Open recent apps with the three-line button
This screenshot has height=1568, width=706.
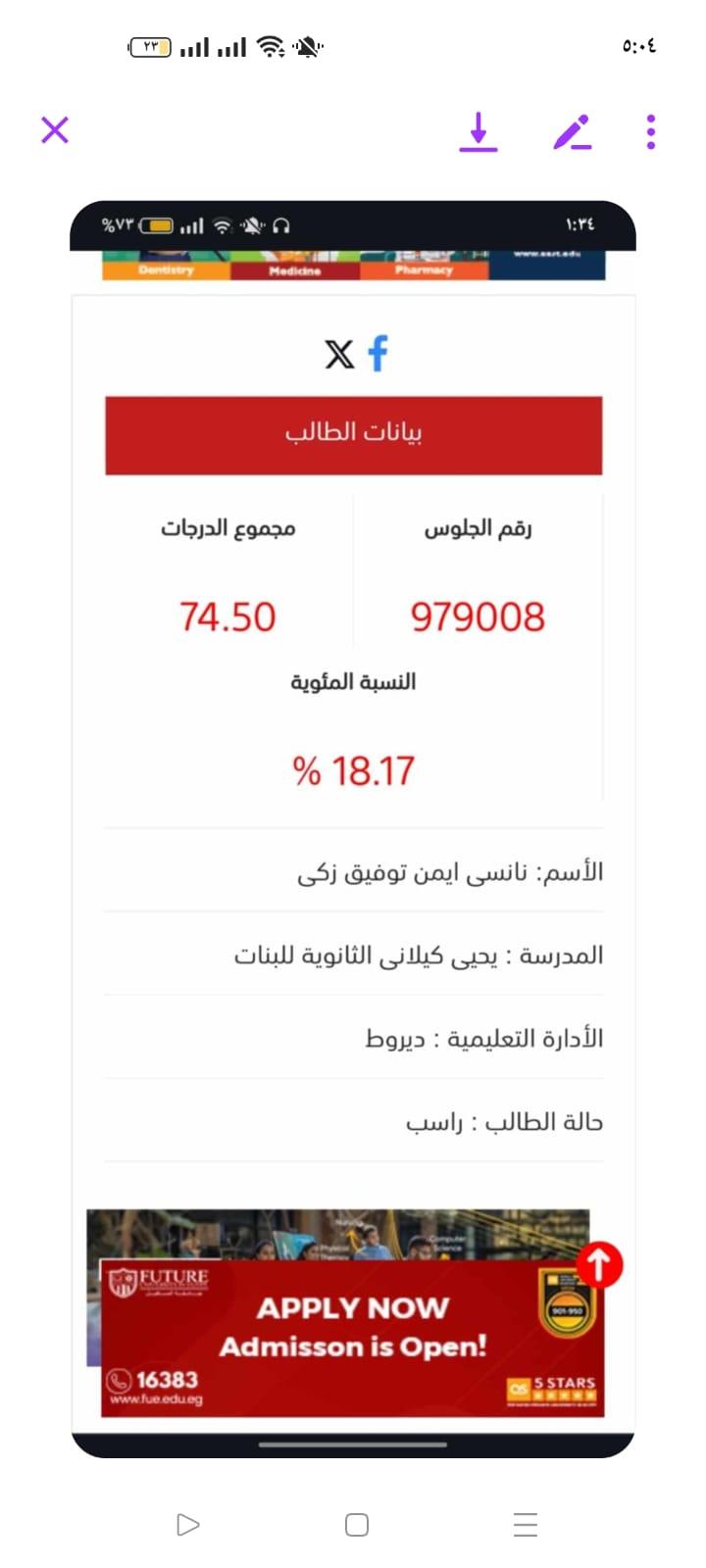pos(526,1525)
